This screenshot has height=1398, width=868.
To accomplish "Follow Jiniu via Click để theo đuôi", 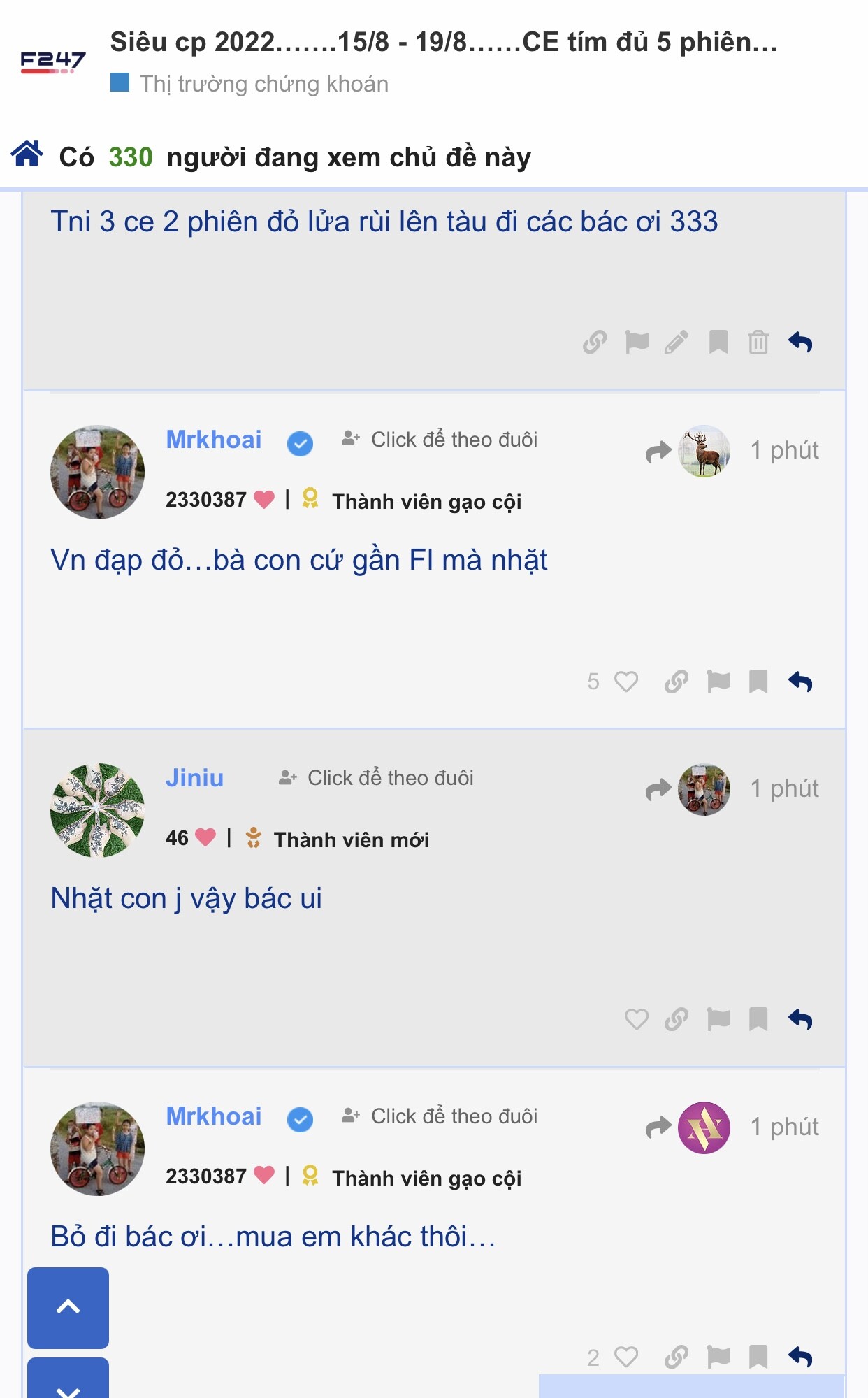I will coord(377,778).
